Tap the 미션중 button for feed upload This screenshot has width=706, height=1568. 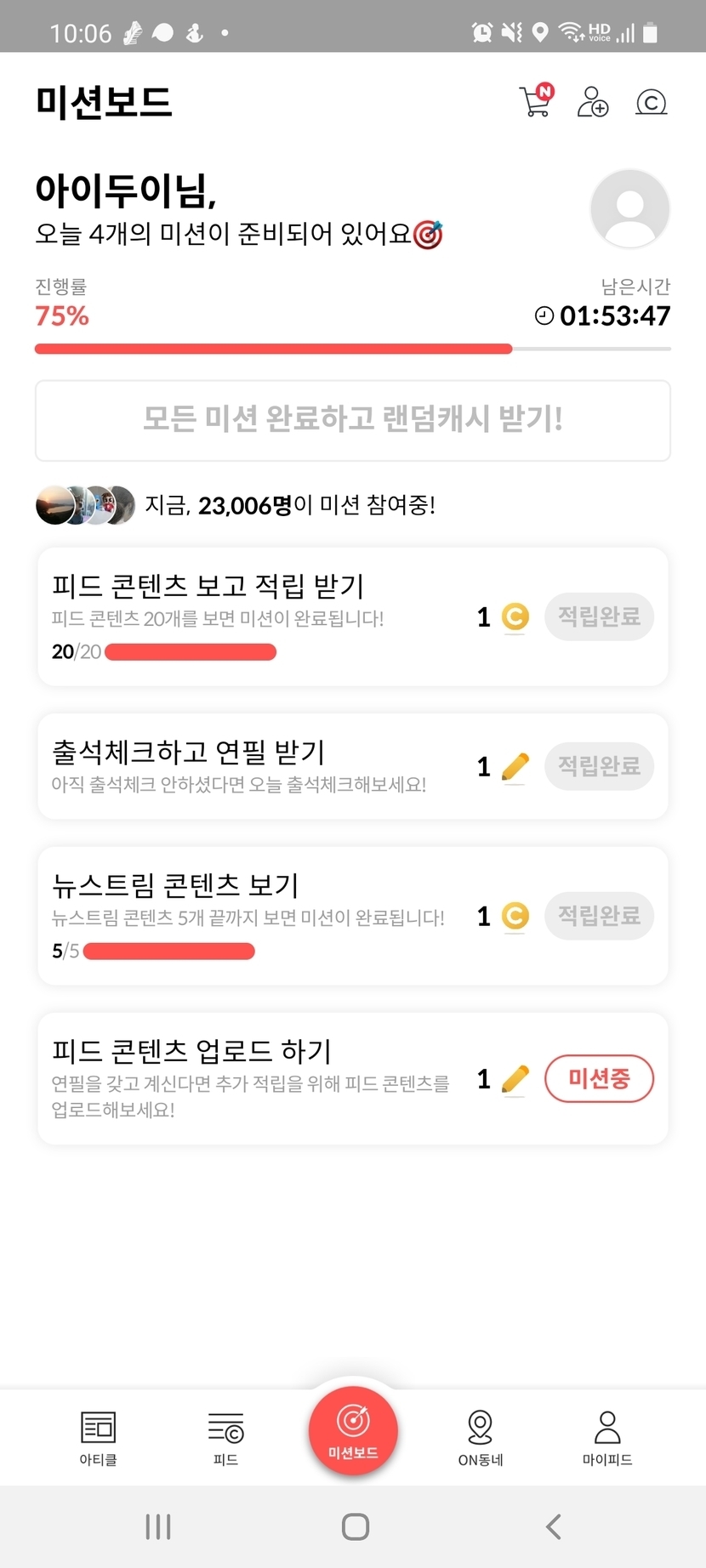click(x=599, y=1079)
